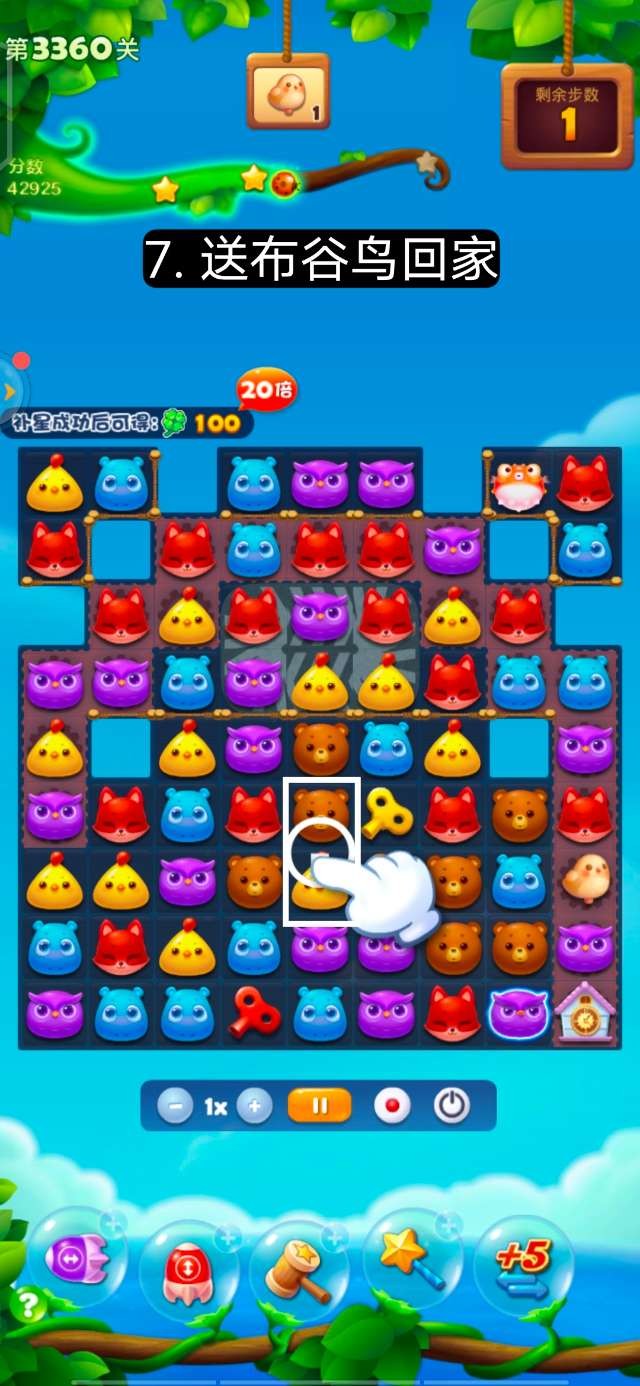This screenshot has width=640, height=1386.
Task: Pause the replay with the orange button
Action: (320, 1106)
